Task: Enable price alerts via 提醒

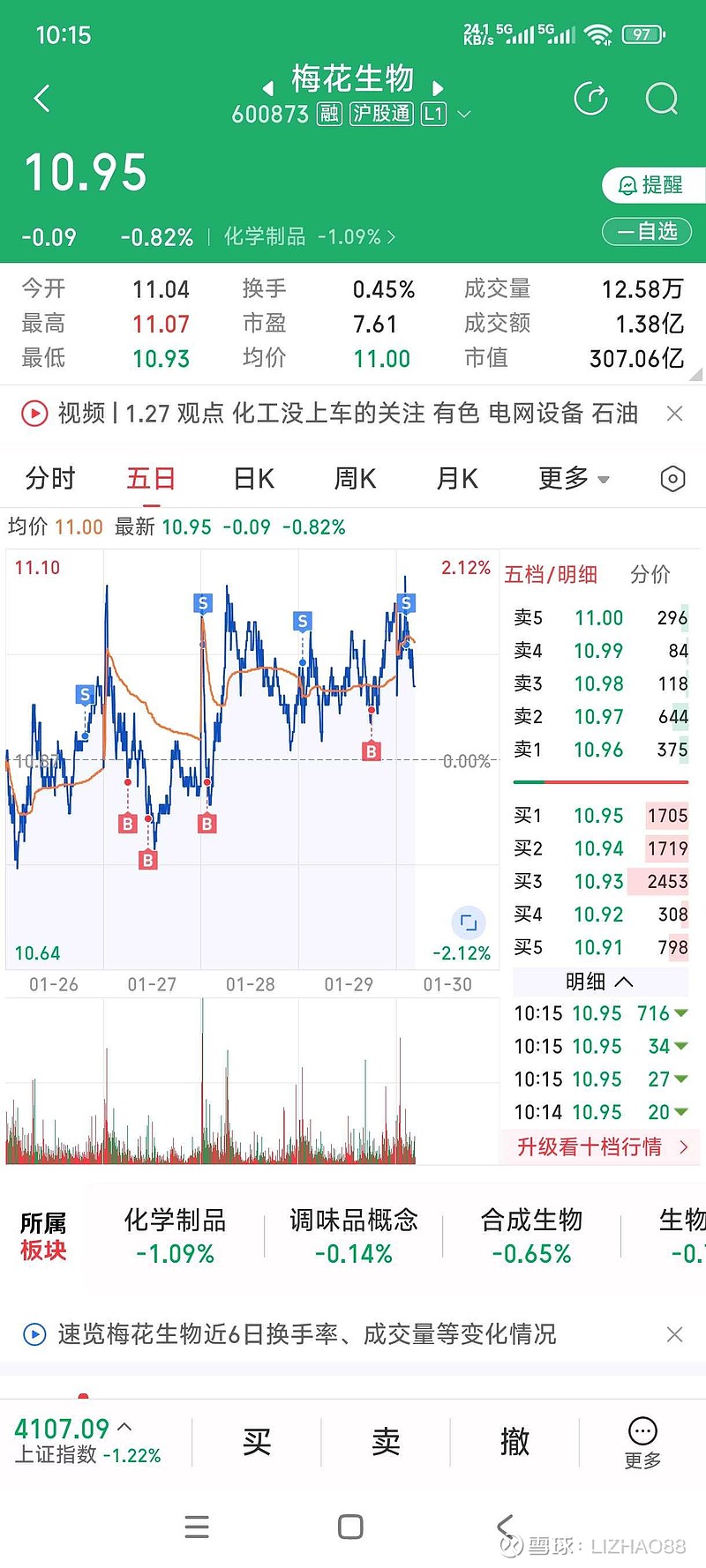Action: [650, 185]
